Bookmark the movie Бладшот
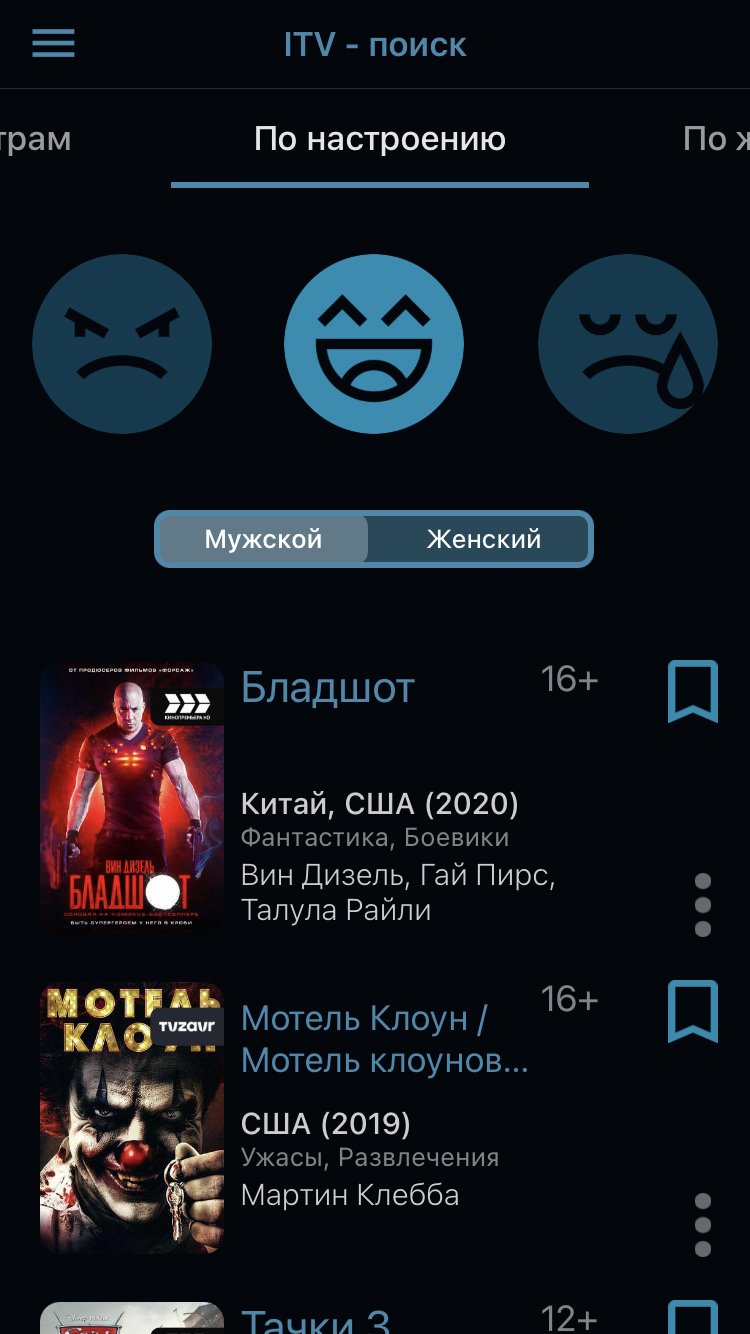The width and height of the screenshot is (750, 1334). pos(693,691)
